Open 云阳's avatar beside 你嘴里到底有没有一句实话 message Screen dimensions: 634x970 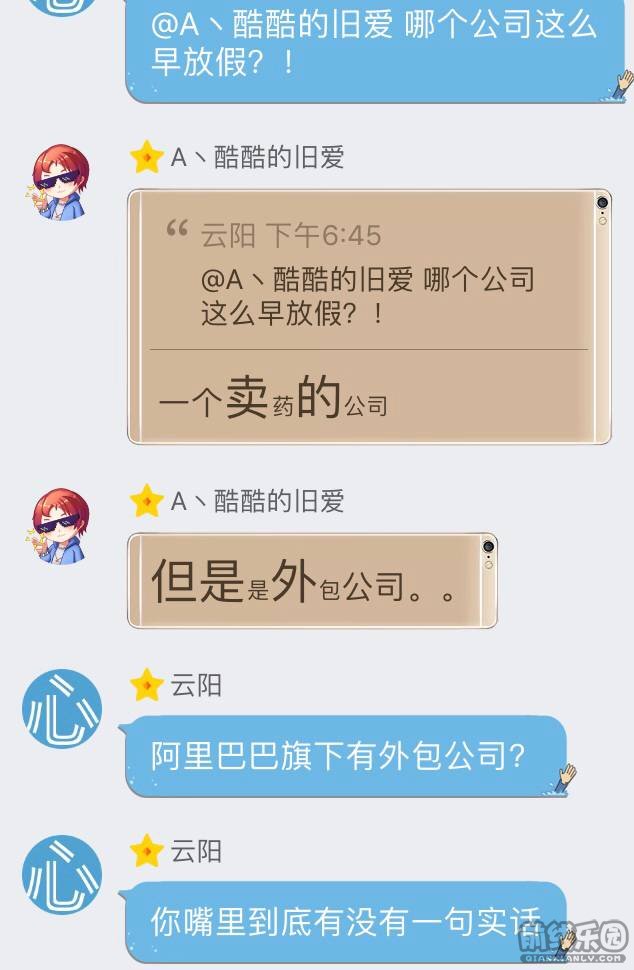pyautogui.click(x=62, y=875)
